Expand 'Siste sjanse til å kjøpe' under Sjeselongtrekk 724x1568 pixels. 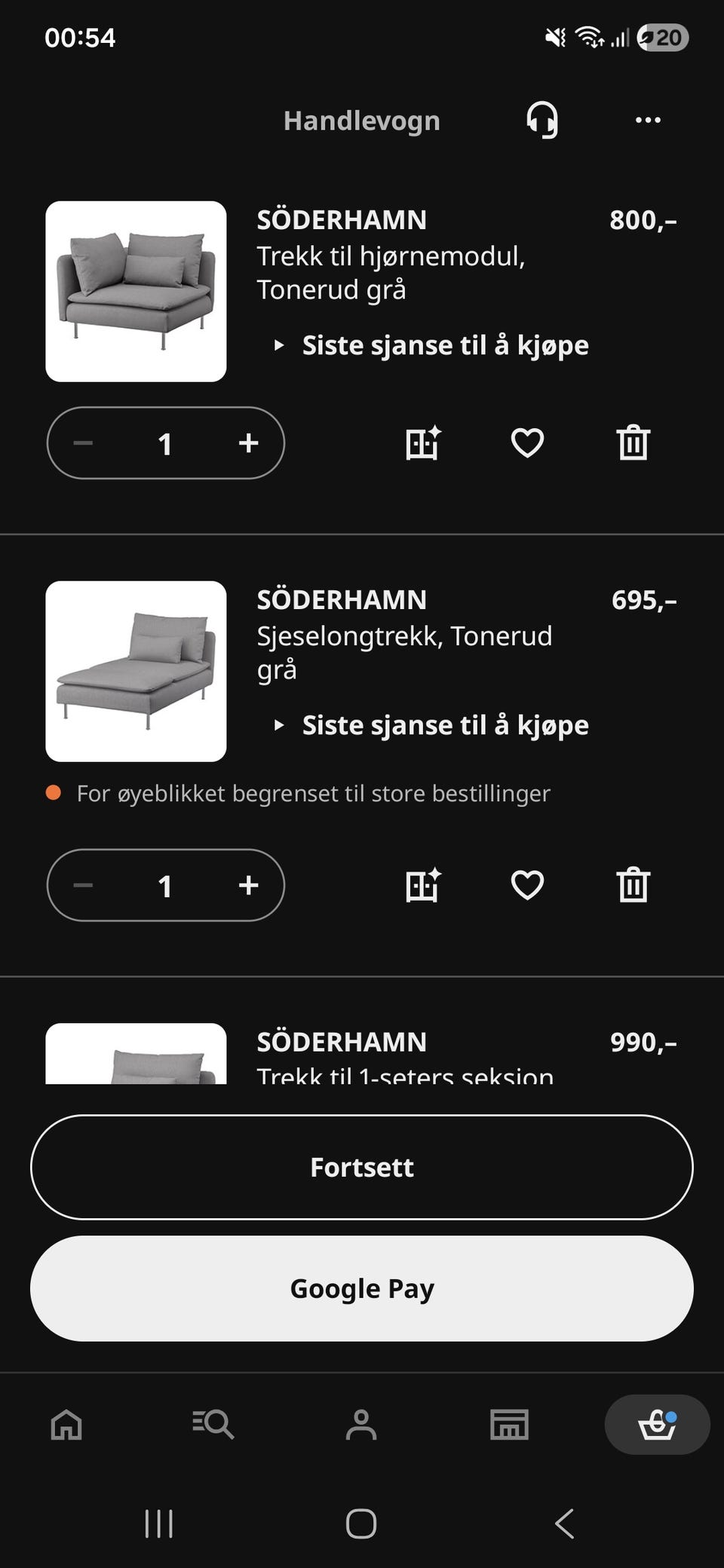(431, 725)
